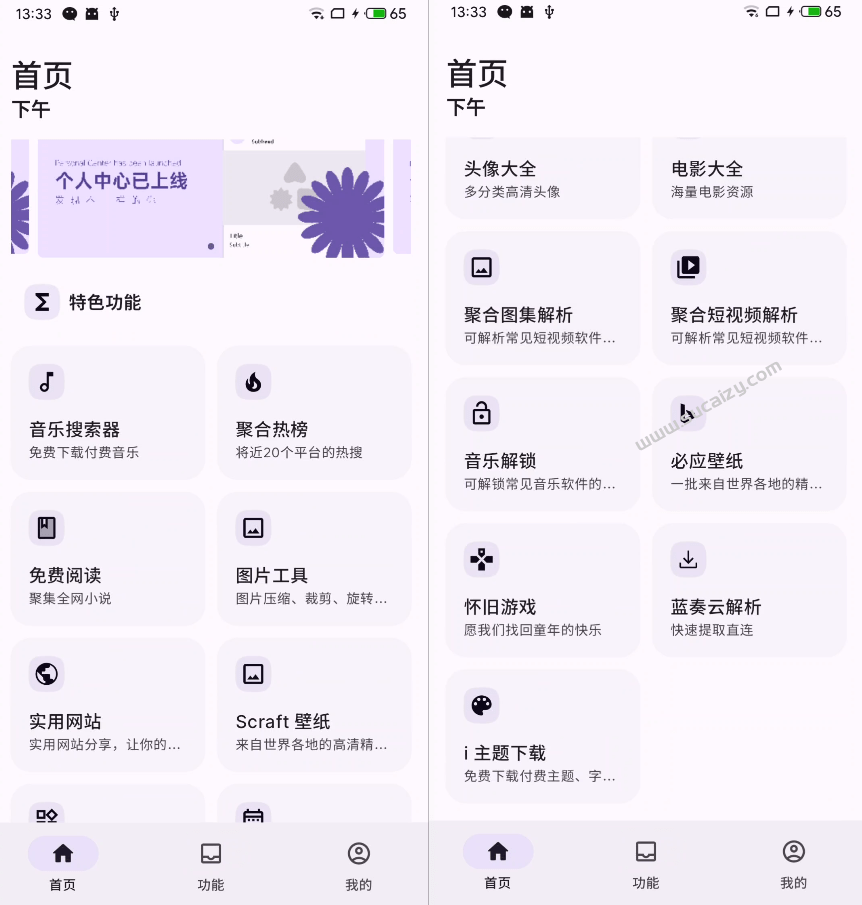Open the 电影大全 movie collection card
Viewport: 862px width, 905px height.
(749, 180)
